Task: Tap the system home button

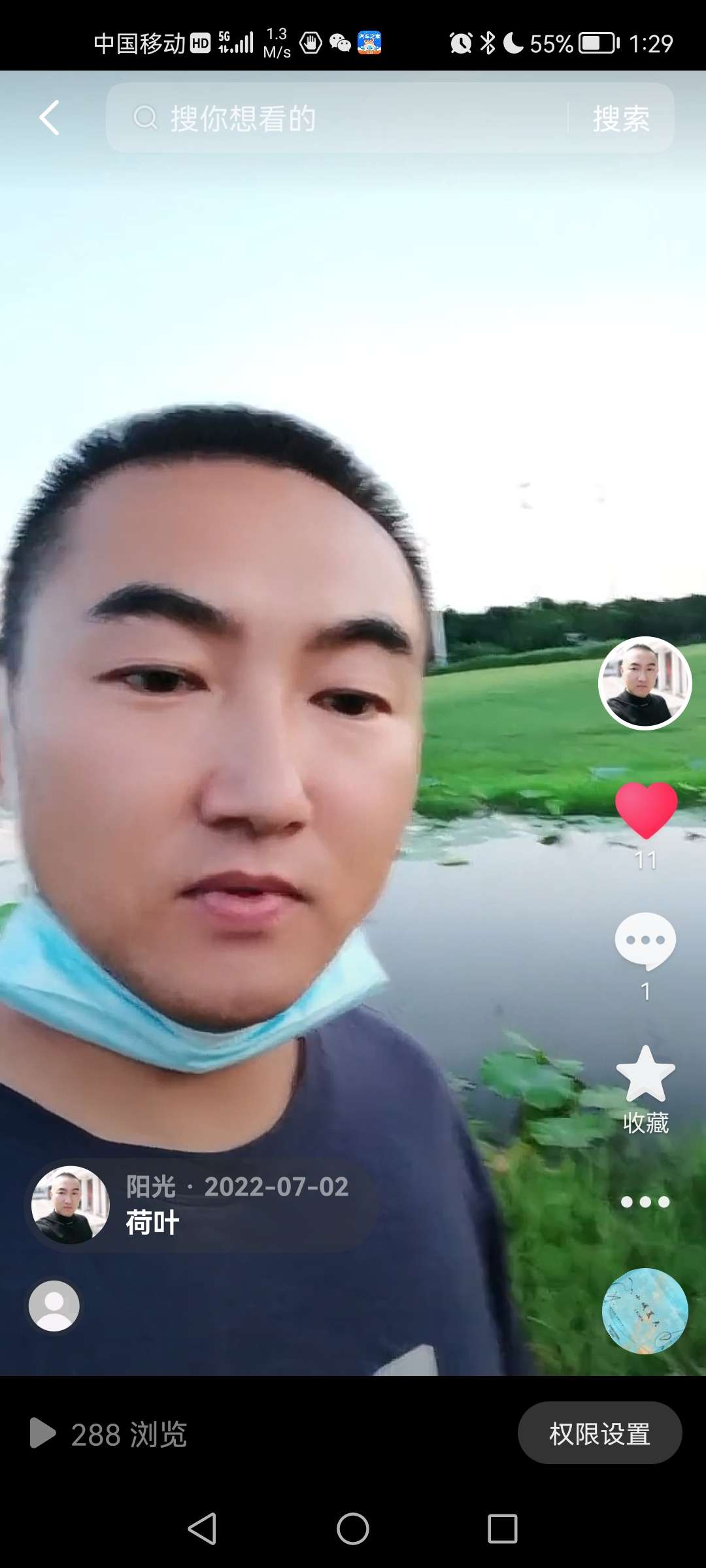Action: 353,1529
